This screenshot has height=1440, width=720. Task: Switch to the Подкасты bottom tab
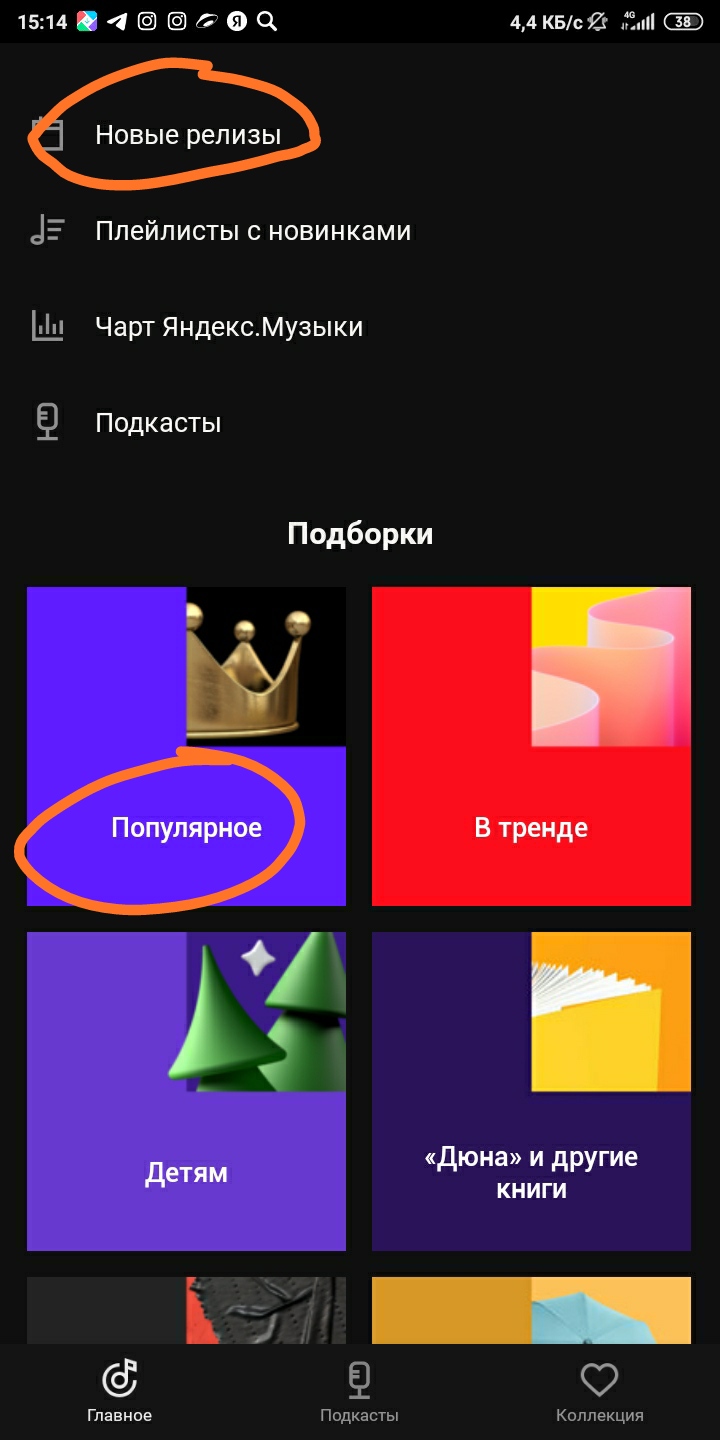tap(359, 1392)
